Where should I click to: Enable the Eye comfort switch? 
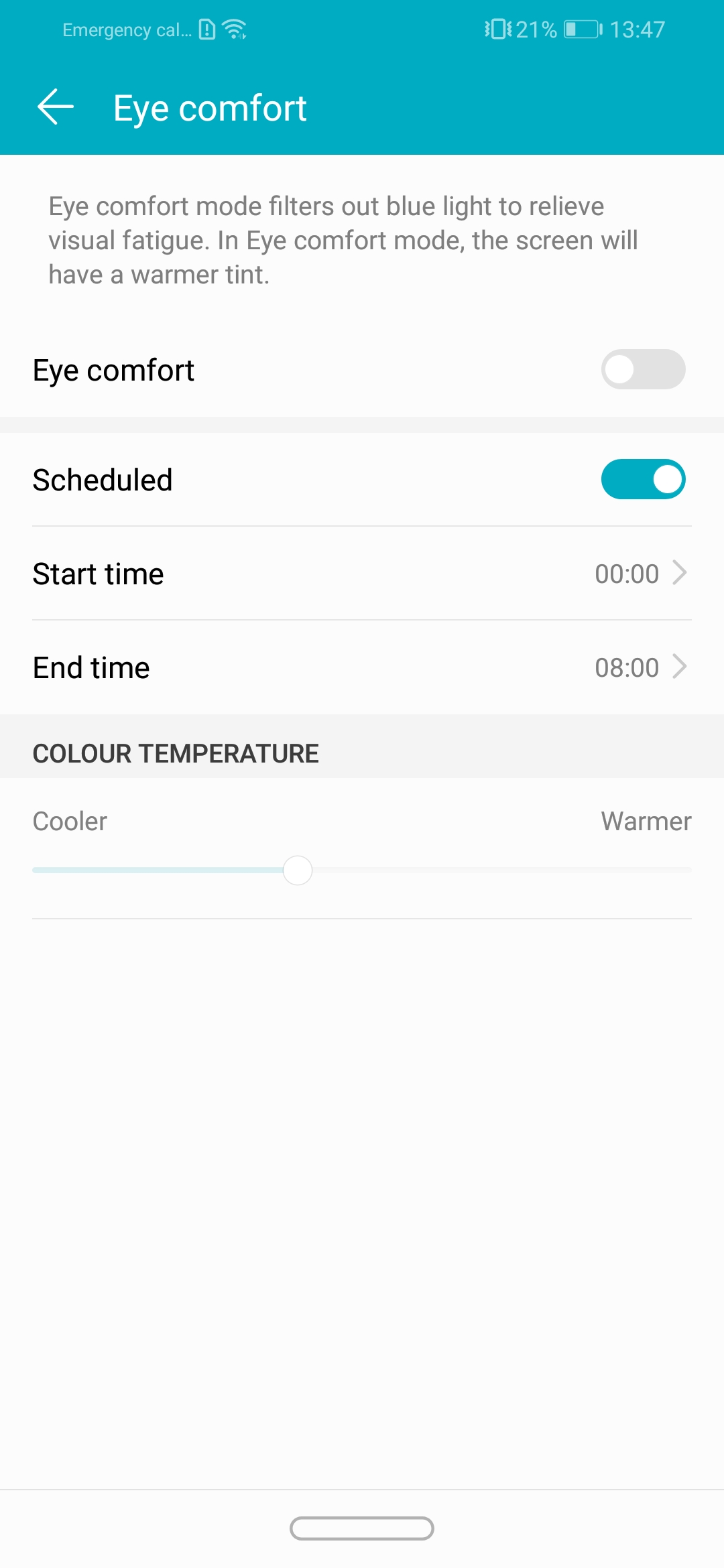click(x=643, y=369)
